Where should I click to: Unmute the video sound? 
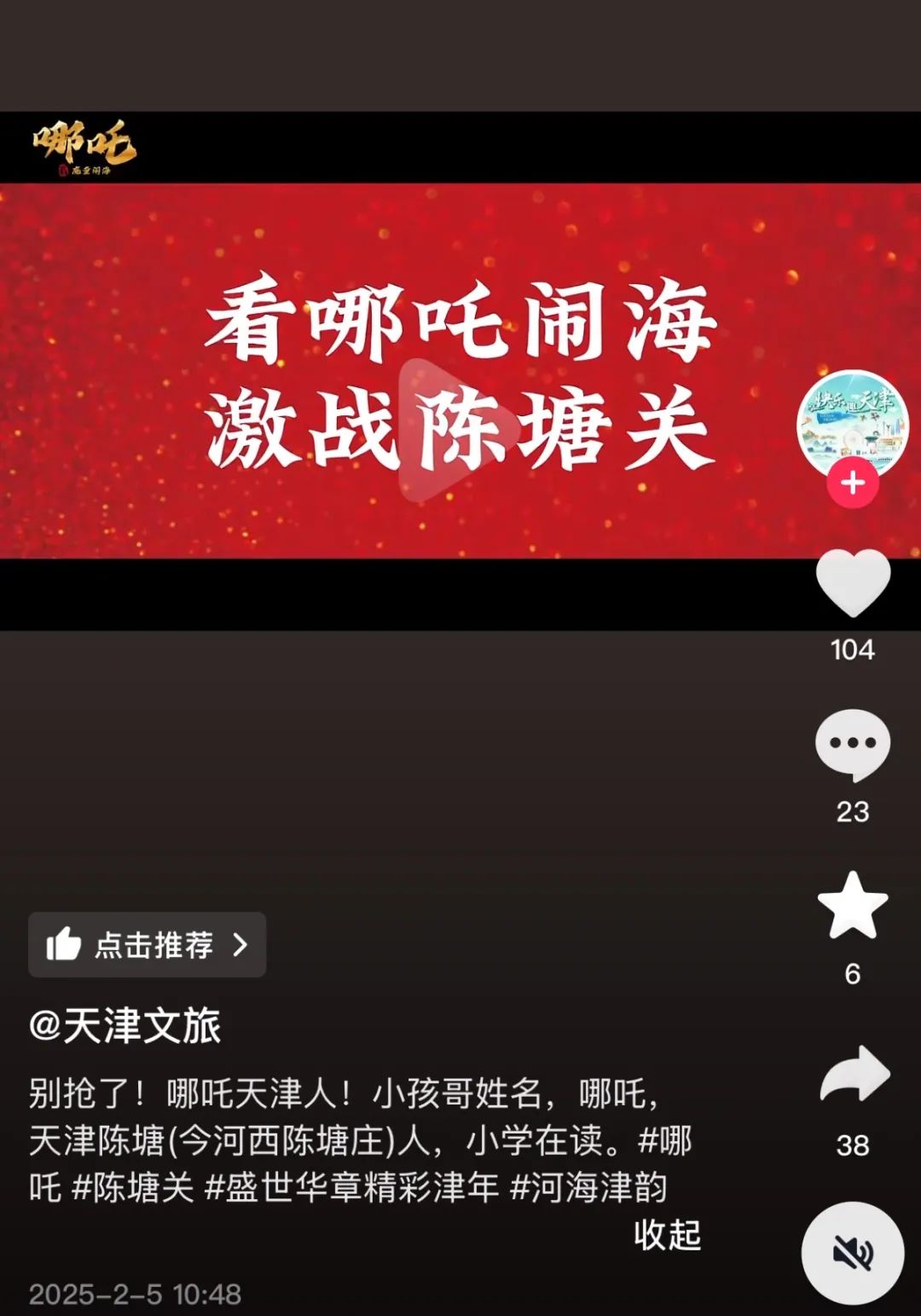pyautogui.click(x=852, y=1253)
